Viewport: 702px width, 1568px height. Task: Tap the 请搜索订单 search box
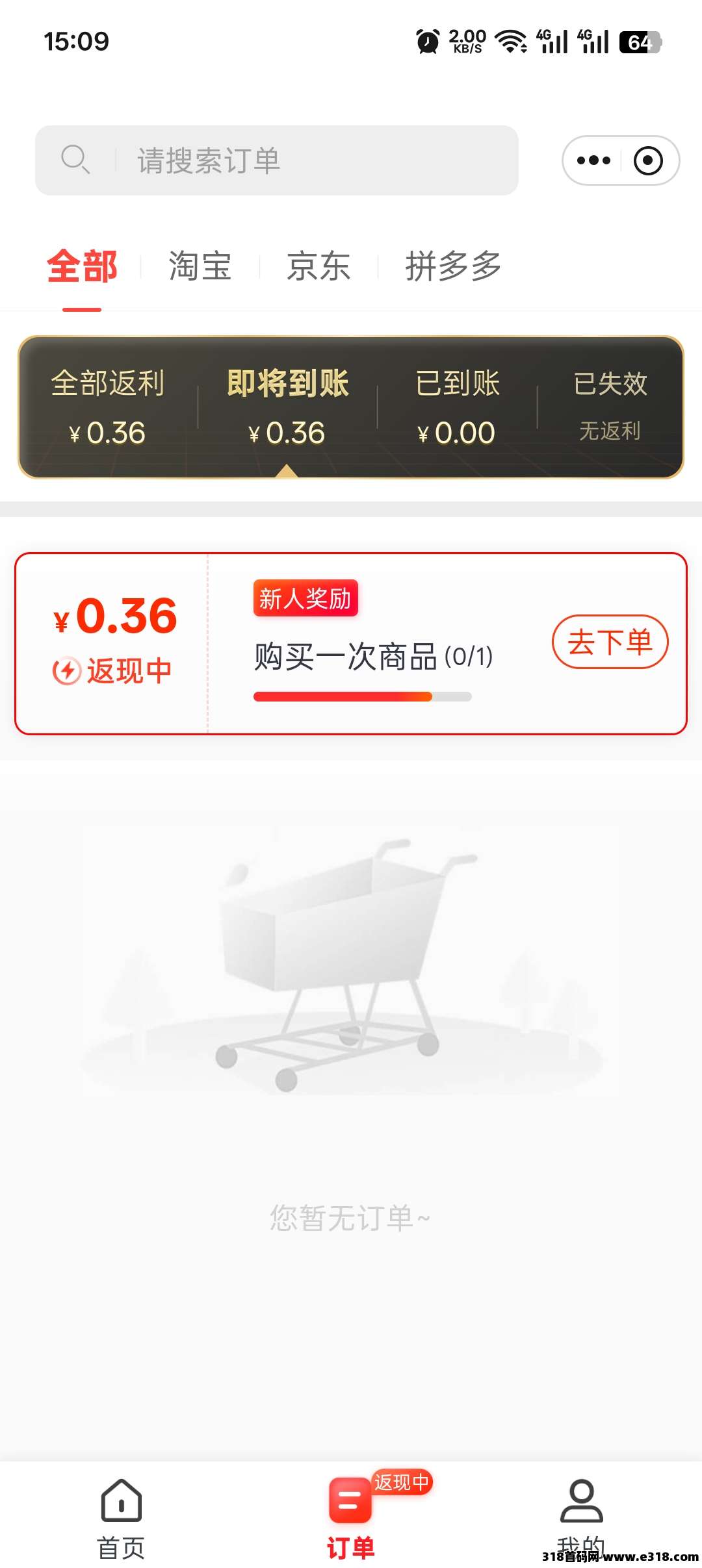tap(276, 160)
